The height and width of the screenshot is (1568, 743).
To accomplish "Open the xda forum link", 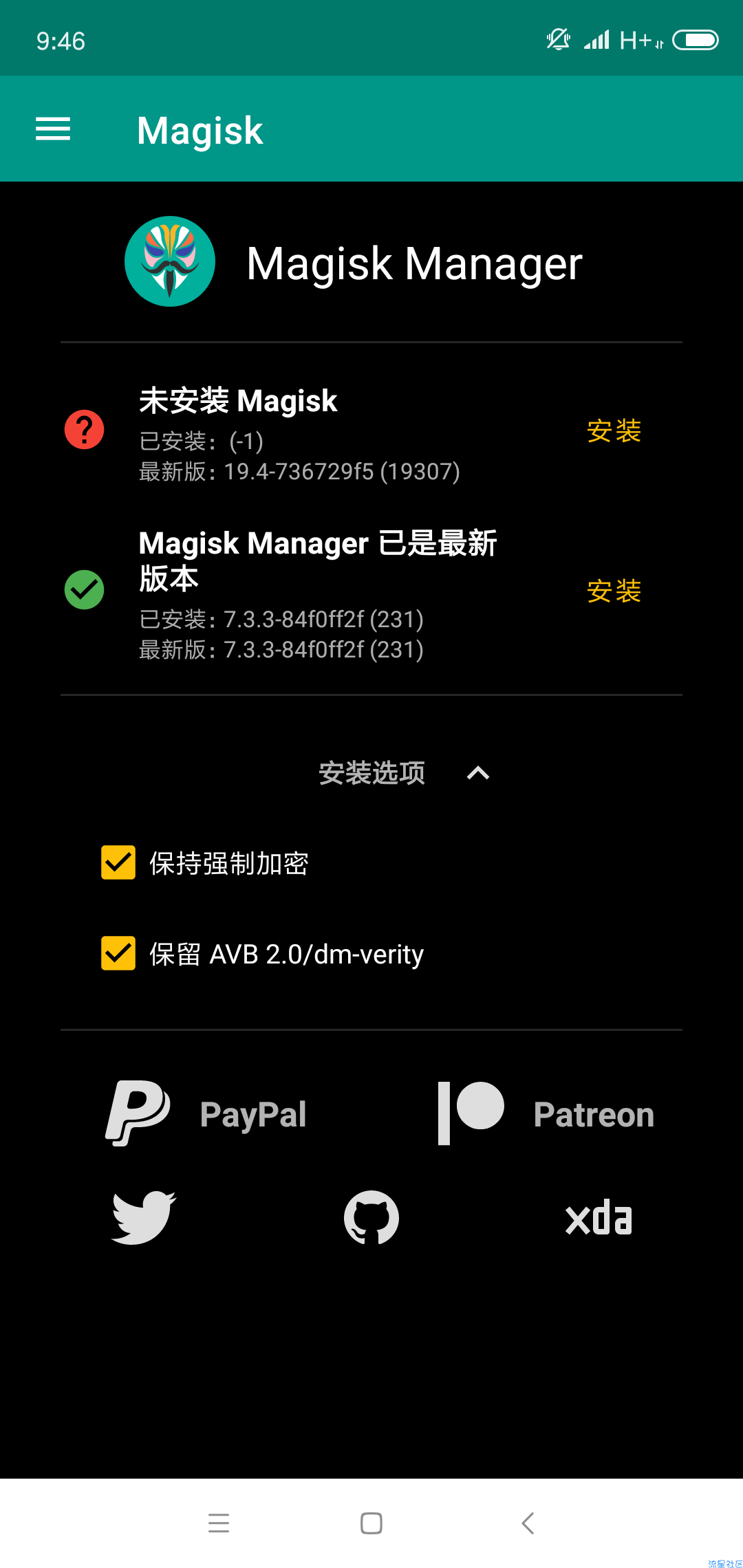I will point(599,1218).
